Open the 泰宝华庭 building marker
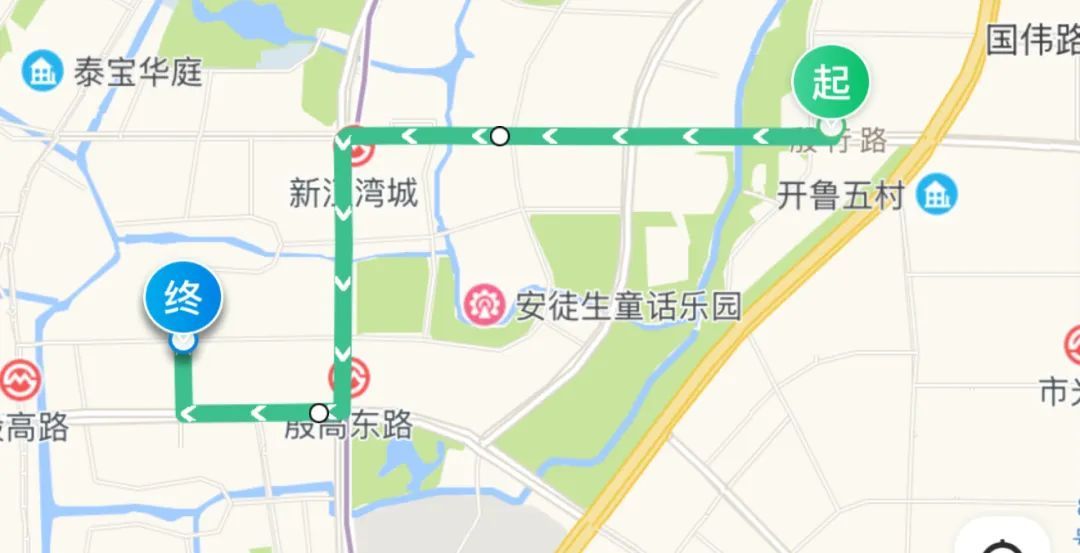This screenshot has width=1080, height=553. pyautogui.click(x=42, y=72)
